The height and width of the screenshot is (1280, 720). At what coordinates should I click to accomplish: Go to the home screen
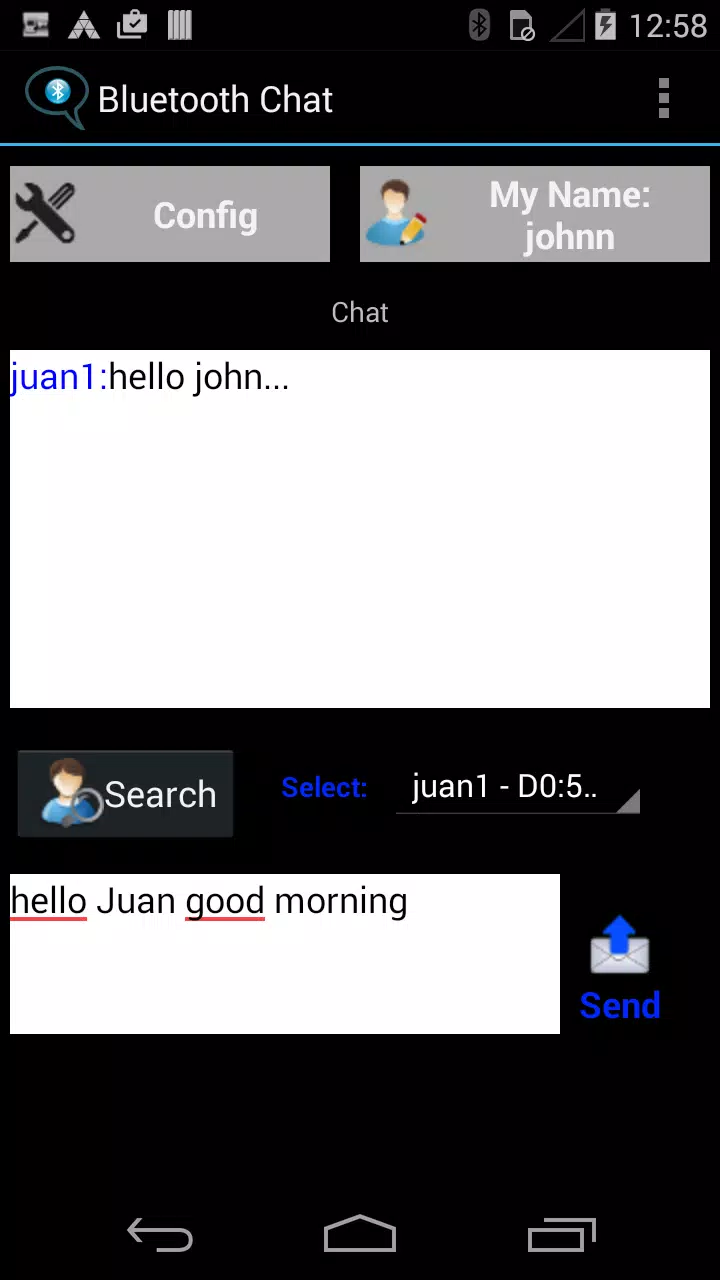point(360,1235)
